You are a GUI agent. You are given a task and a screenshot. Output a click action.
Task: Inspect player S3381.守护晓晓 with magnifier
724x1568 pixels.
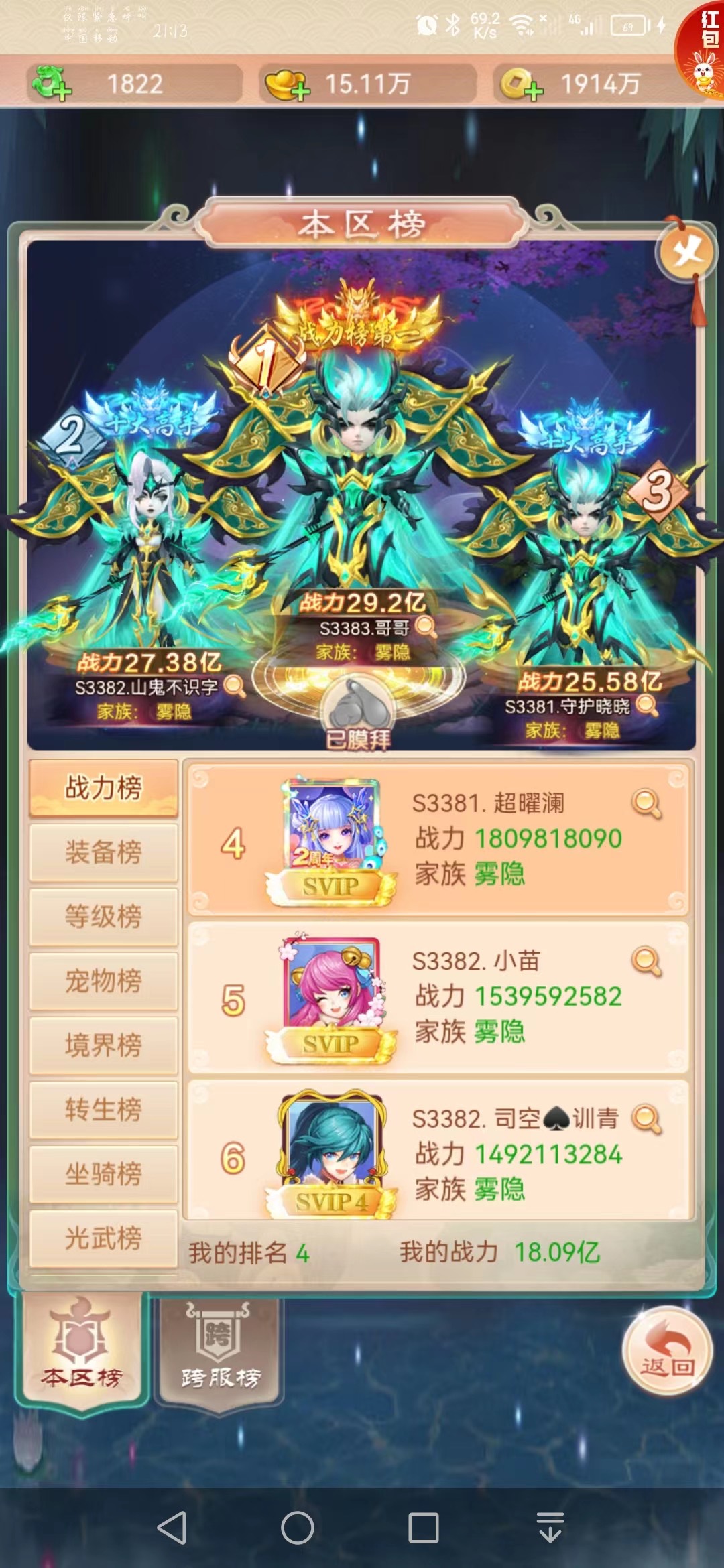pyautogui.click(x=647, y=705)
